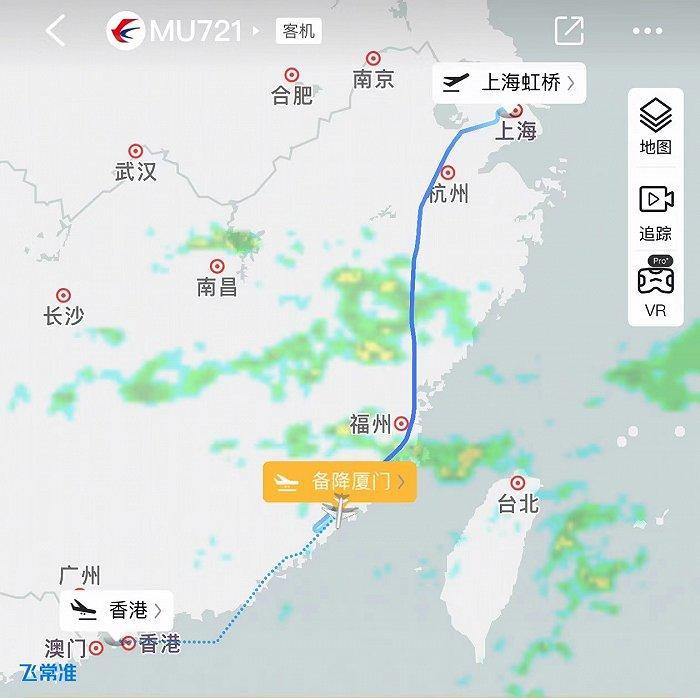Viewport: 700px width, 698px height.
Task: Open the 地图 map layers option
Action: (x=655, y=127)
